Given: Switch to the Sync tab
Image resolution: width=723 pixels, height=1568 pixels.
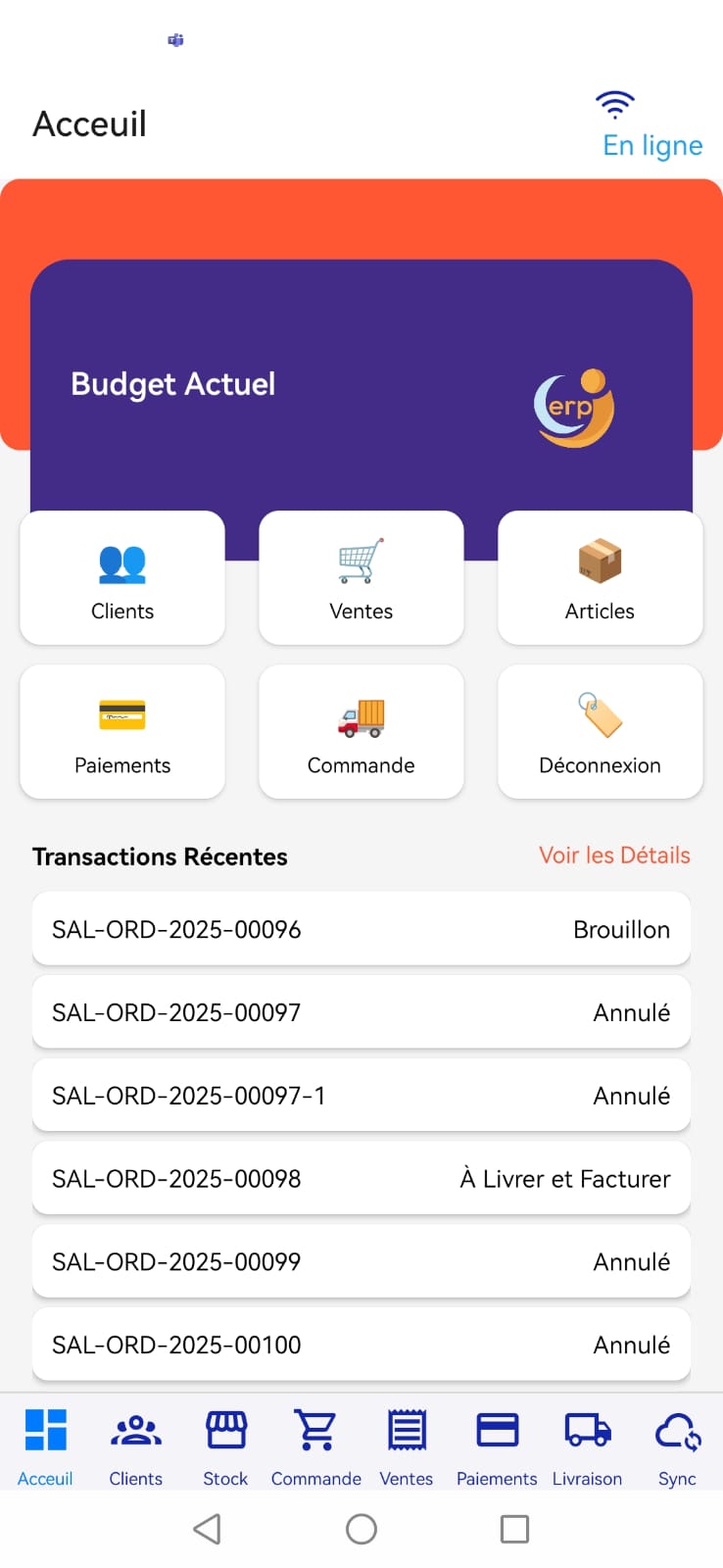Looking at the screenshot, I should coord(677,1445).
